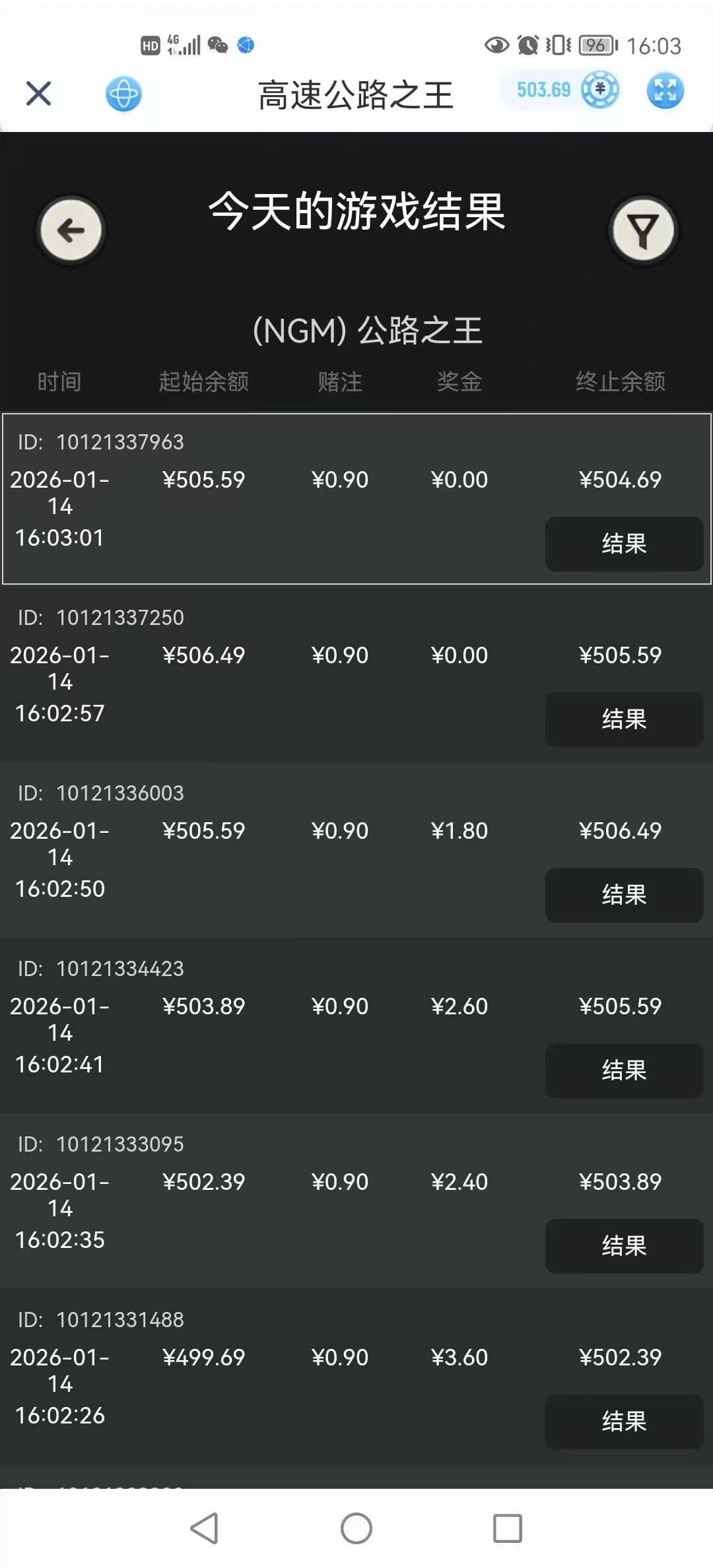
Task: View 结果 for ID 10121337963
Action: [624, 544]
